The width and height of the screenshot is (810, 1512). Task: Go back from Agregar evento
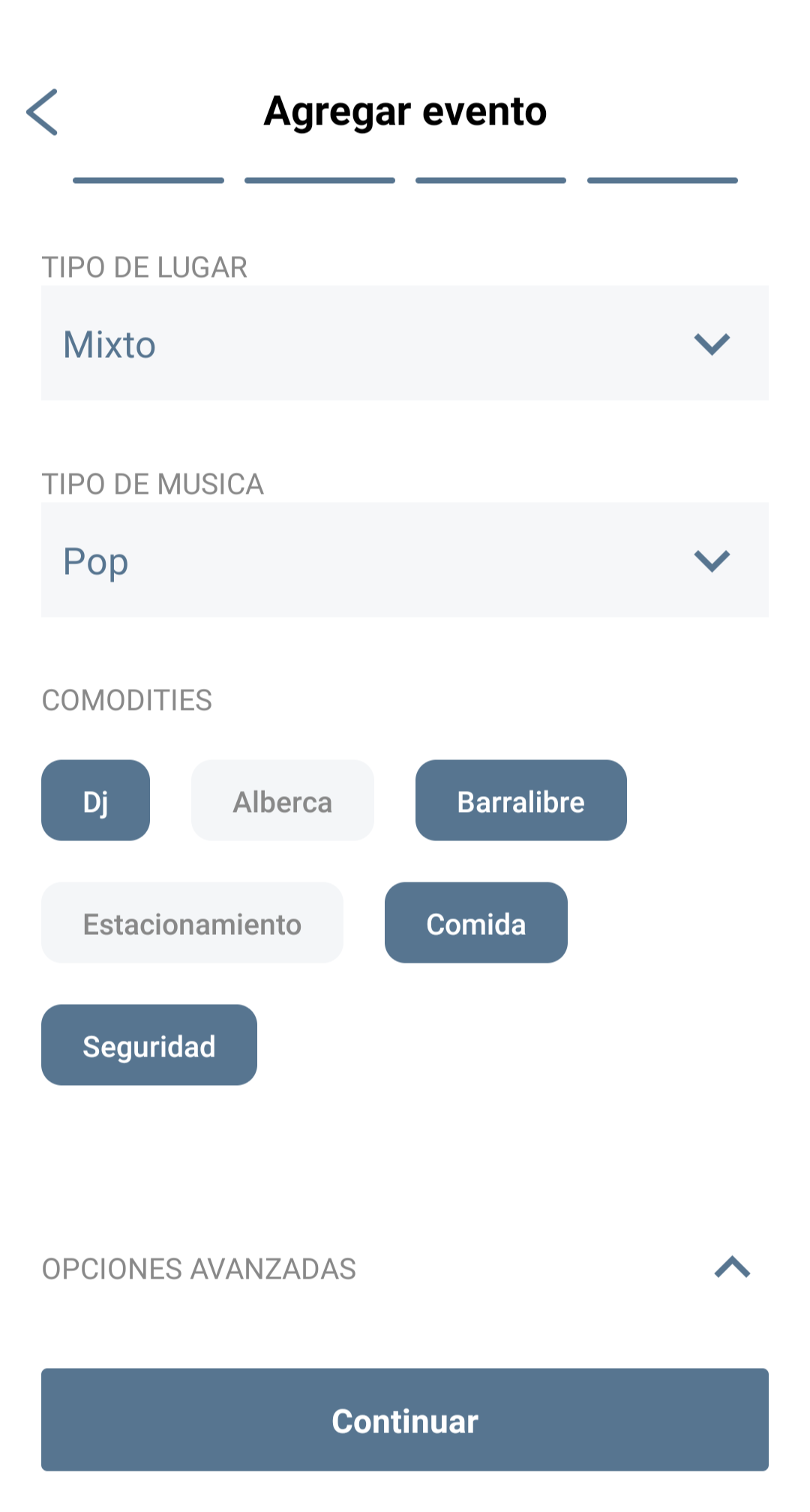[42, 112]
